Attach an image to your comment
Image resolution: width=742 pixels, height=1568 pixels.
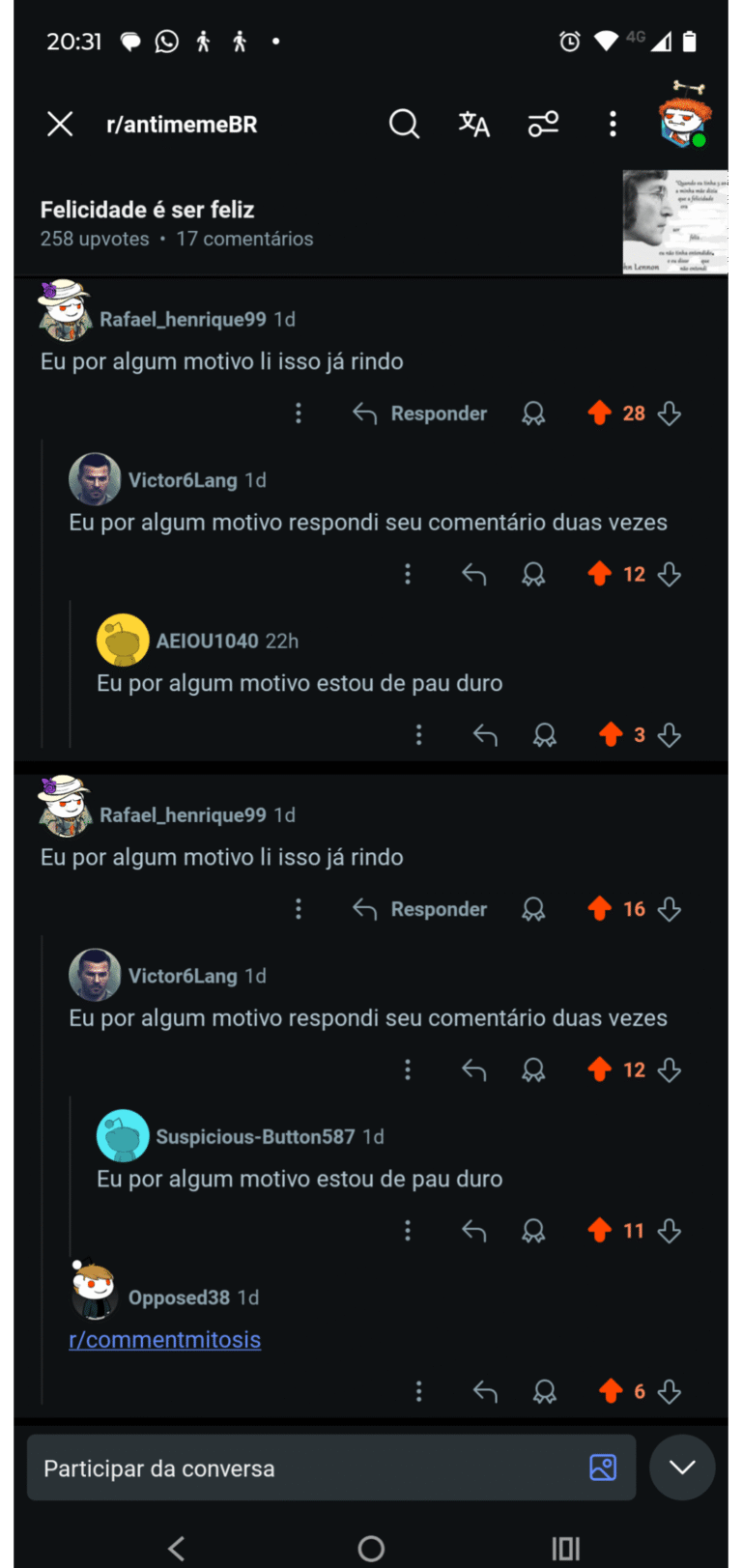[603, 1468]
